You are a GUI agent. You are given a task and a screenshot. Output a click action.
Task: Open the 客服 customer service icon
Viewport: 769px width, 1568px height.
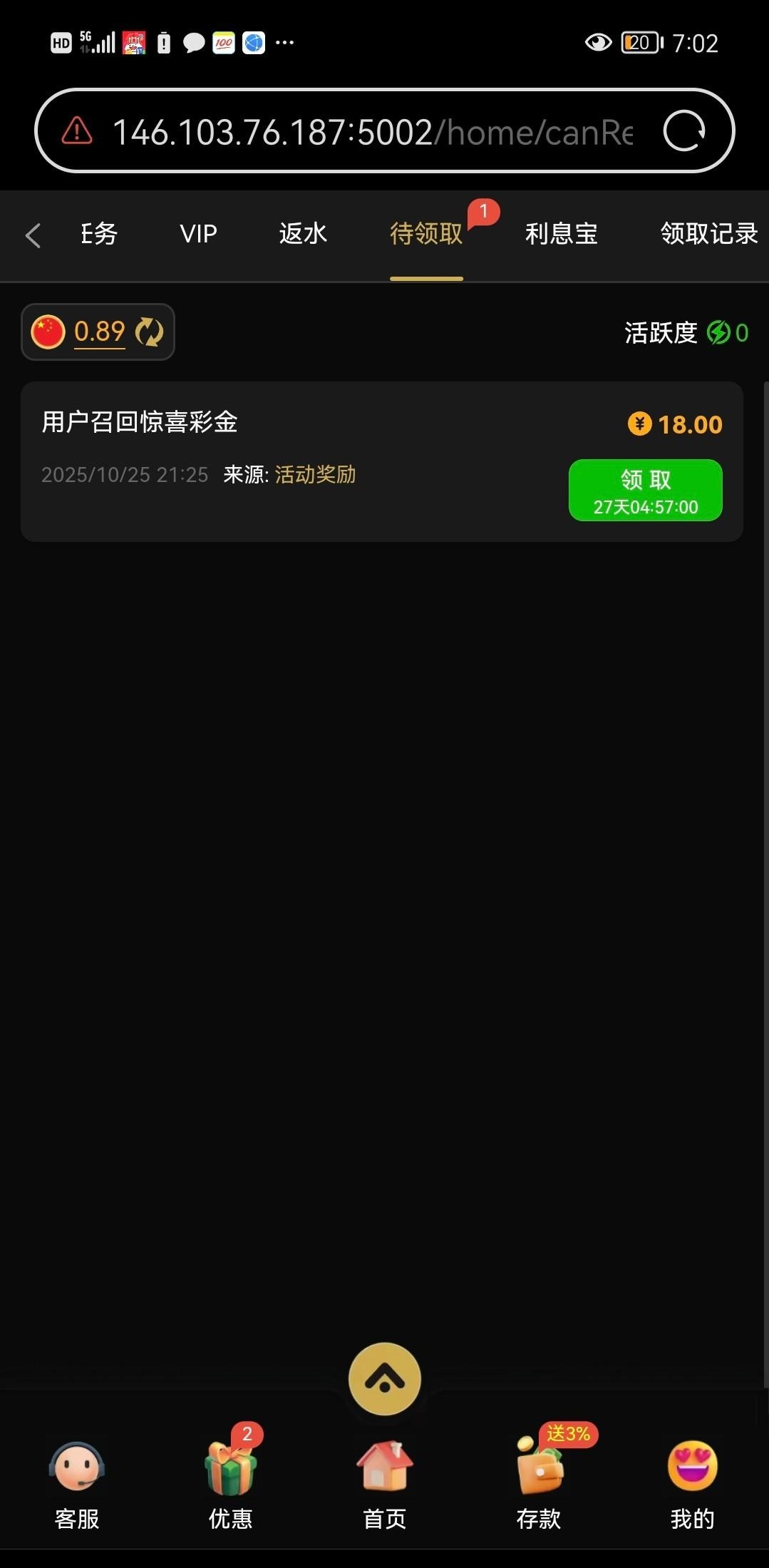[x=77, y=1466]
